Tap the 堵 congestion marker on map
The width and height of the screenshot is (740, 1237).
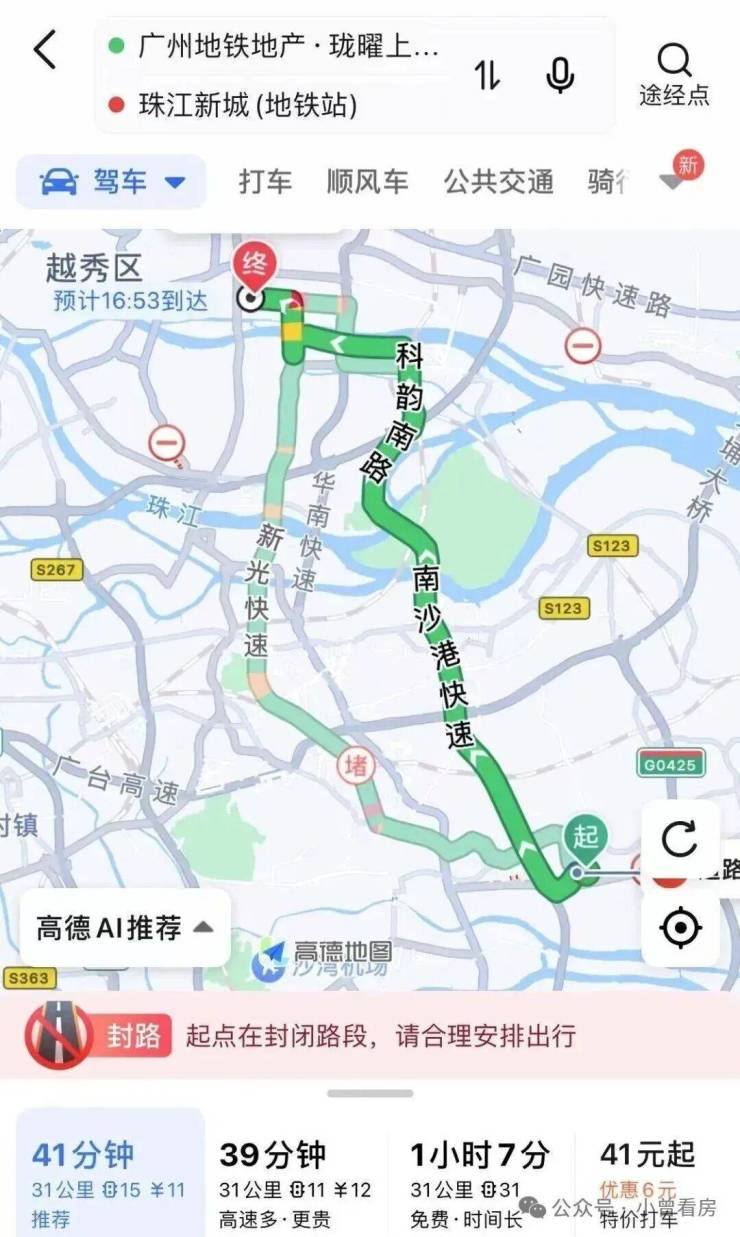(356, 767)
